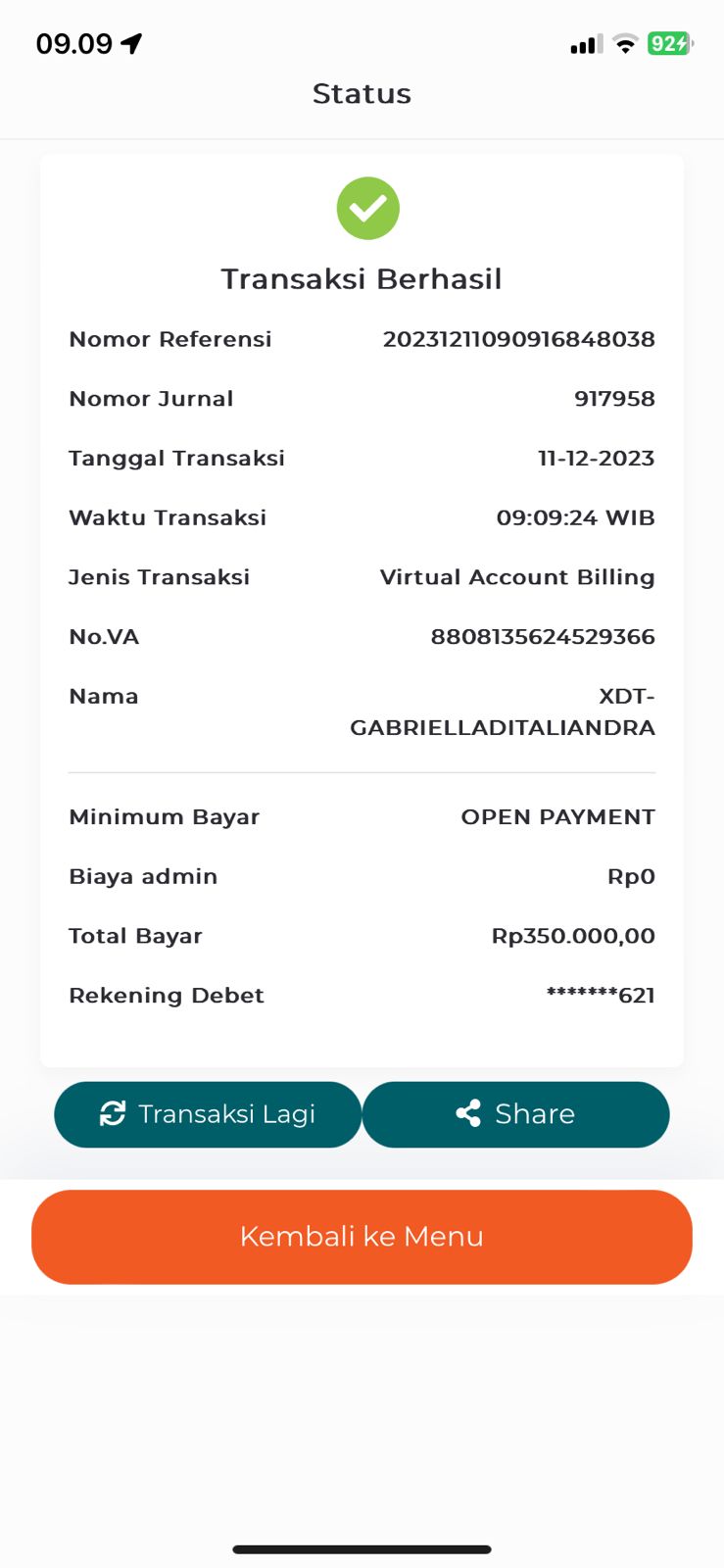The height and width of the screenshot is (1568, 724).
Task: Return with the Kembali ke Menu button
Action: (x=362, y=1237)
